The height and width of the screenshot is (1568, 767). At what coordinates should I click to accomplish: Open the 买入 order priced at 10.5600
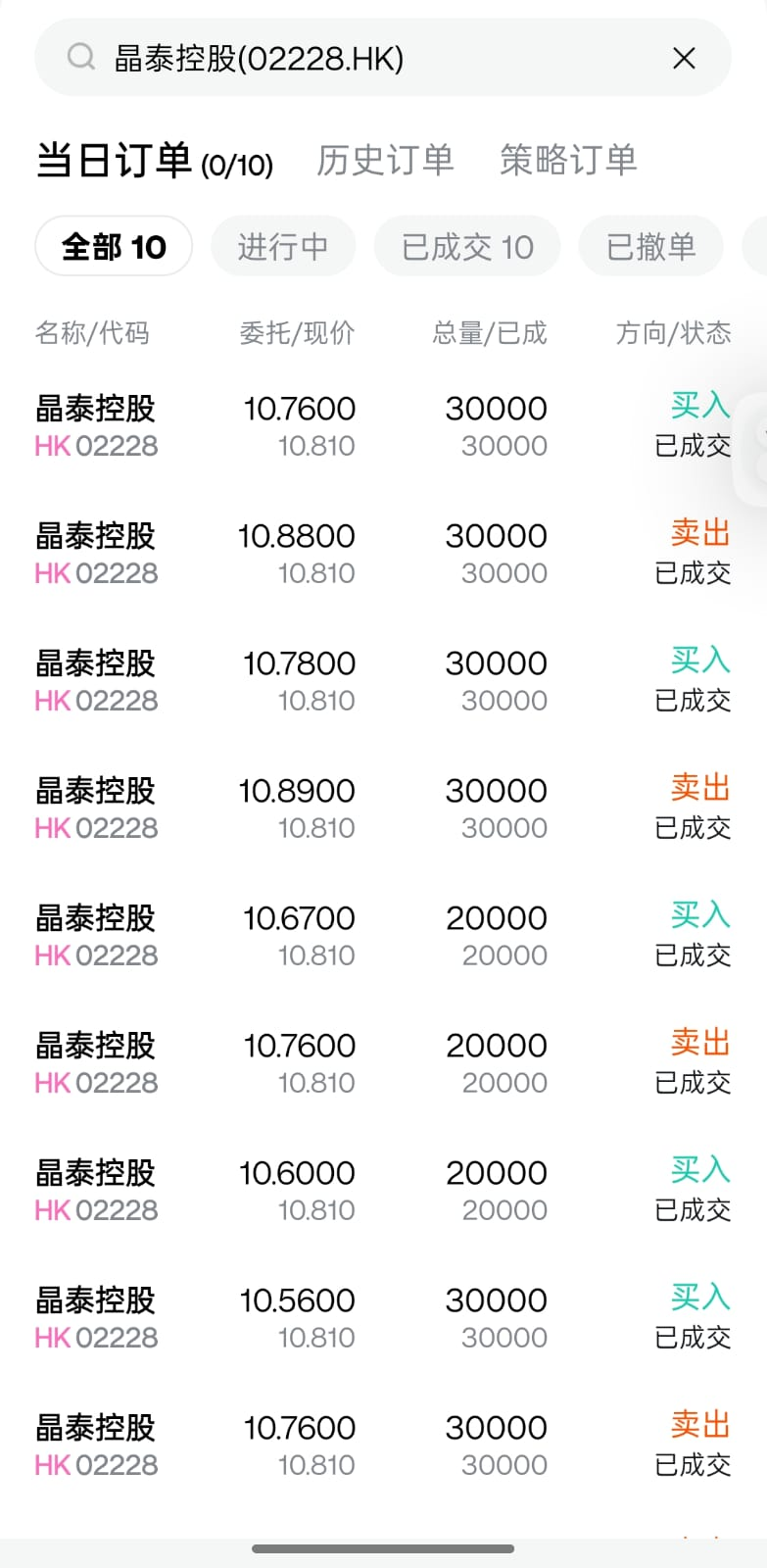383,1318
